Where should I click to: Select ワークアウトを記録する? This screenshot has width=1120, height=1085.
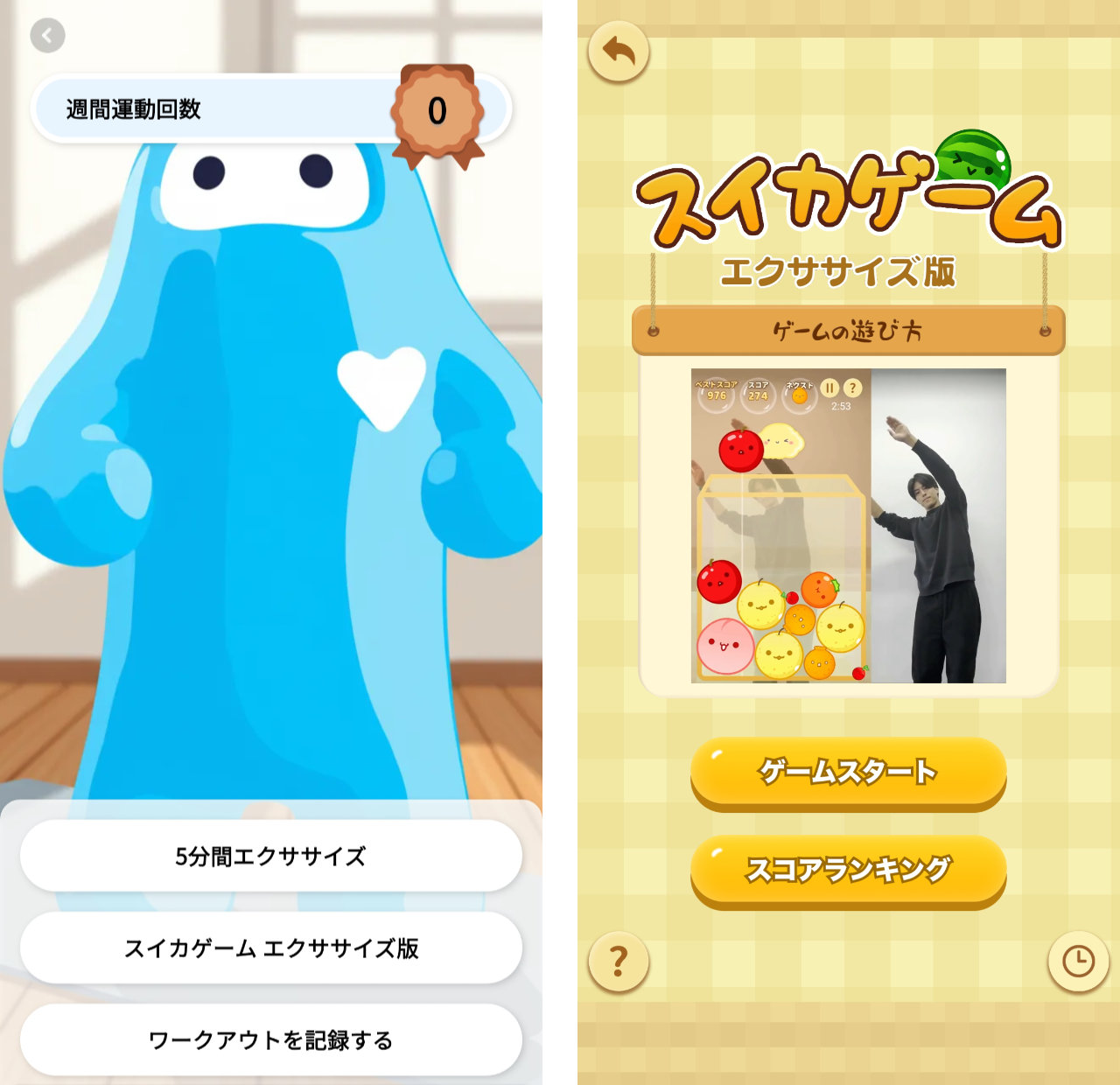coord(270,1039)
